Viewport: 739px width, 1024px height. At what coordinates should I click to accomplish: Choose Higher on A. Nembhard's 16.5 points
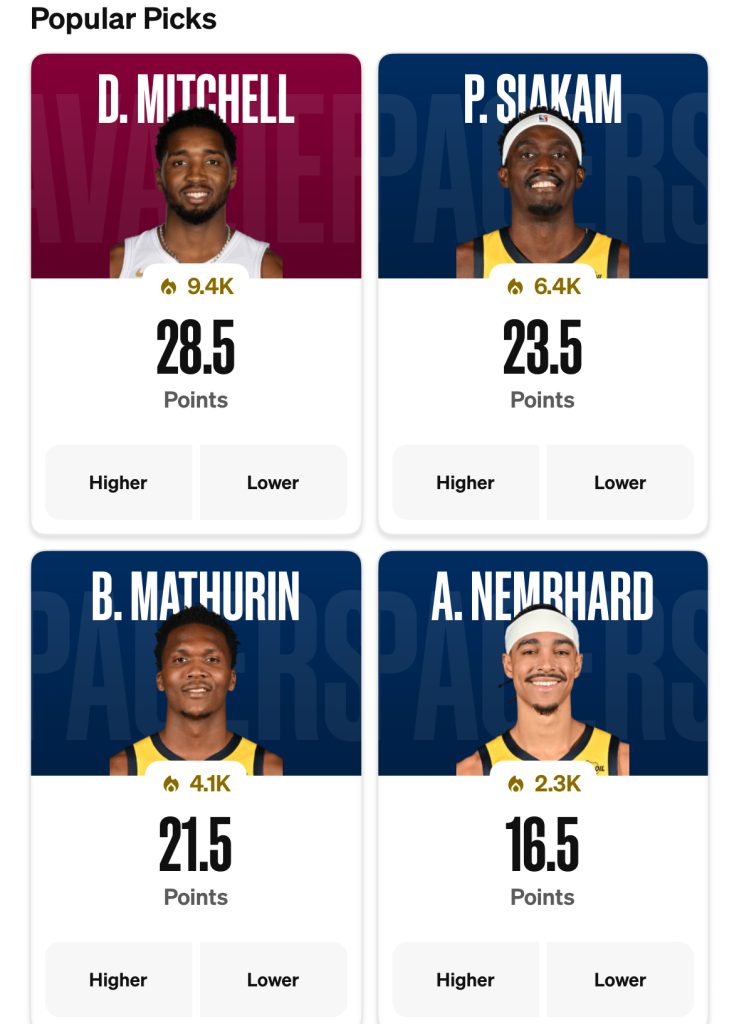(x=465, y=980)
